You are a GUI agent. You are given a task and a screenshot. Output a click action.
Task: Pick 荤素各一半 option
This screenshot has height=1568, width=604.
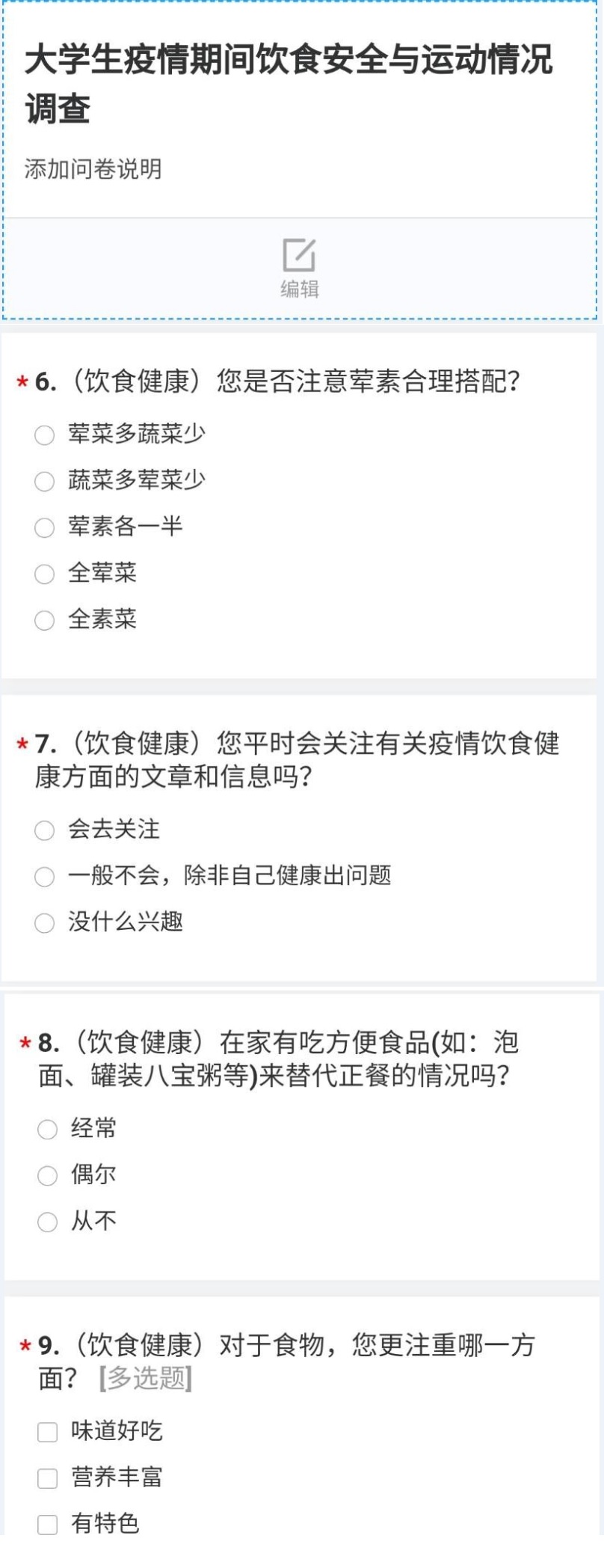point(45,527)
